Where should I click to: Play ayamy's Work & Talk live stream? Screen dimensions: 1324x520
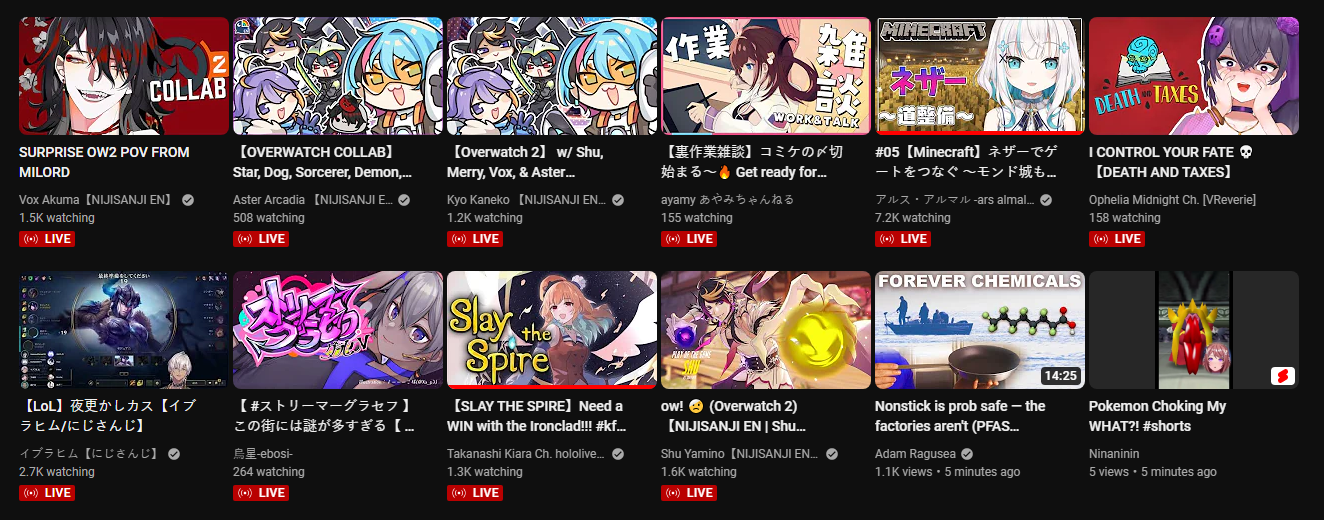pos(765,76)
